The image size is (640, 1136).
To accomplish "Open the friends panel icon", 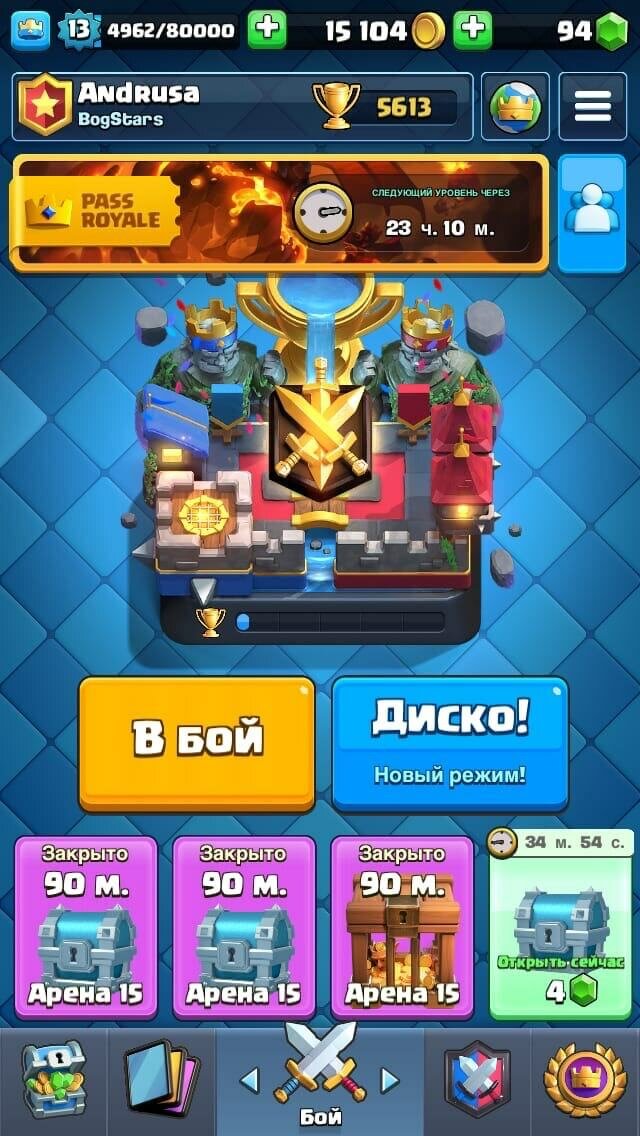I will click(592, 213).
